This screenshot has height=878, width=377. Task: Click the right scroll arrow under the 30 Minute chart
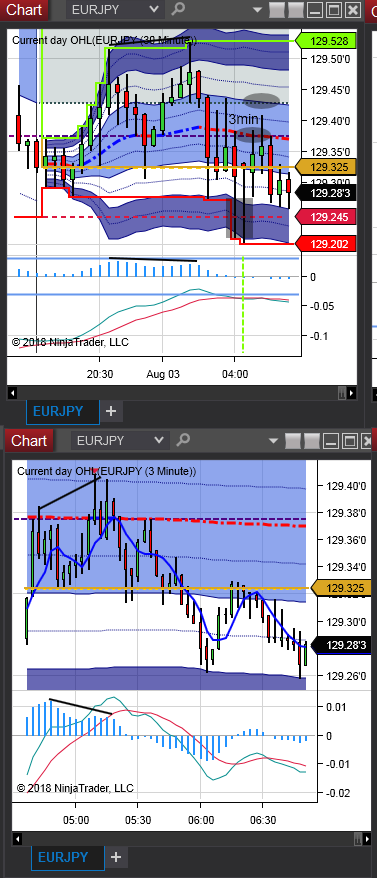(x=351, y=393)
